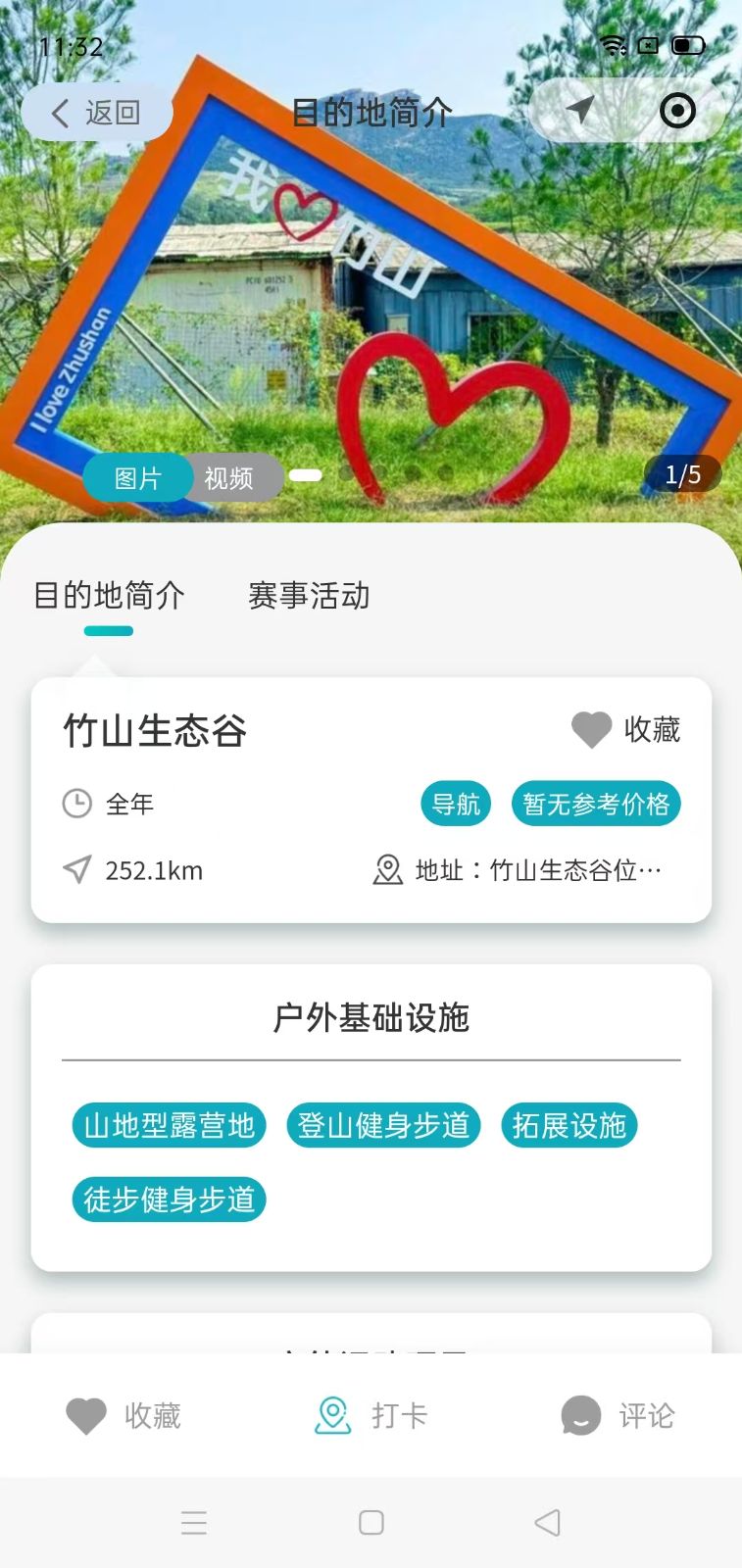Image resolution: width=742 pixels, height=1568 pixels.
Task: Select the 图片 media view
Action: [137, 478]
